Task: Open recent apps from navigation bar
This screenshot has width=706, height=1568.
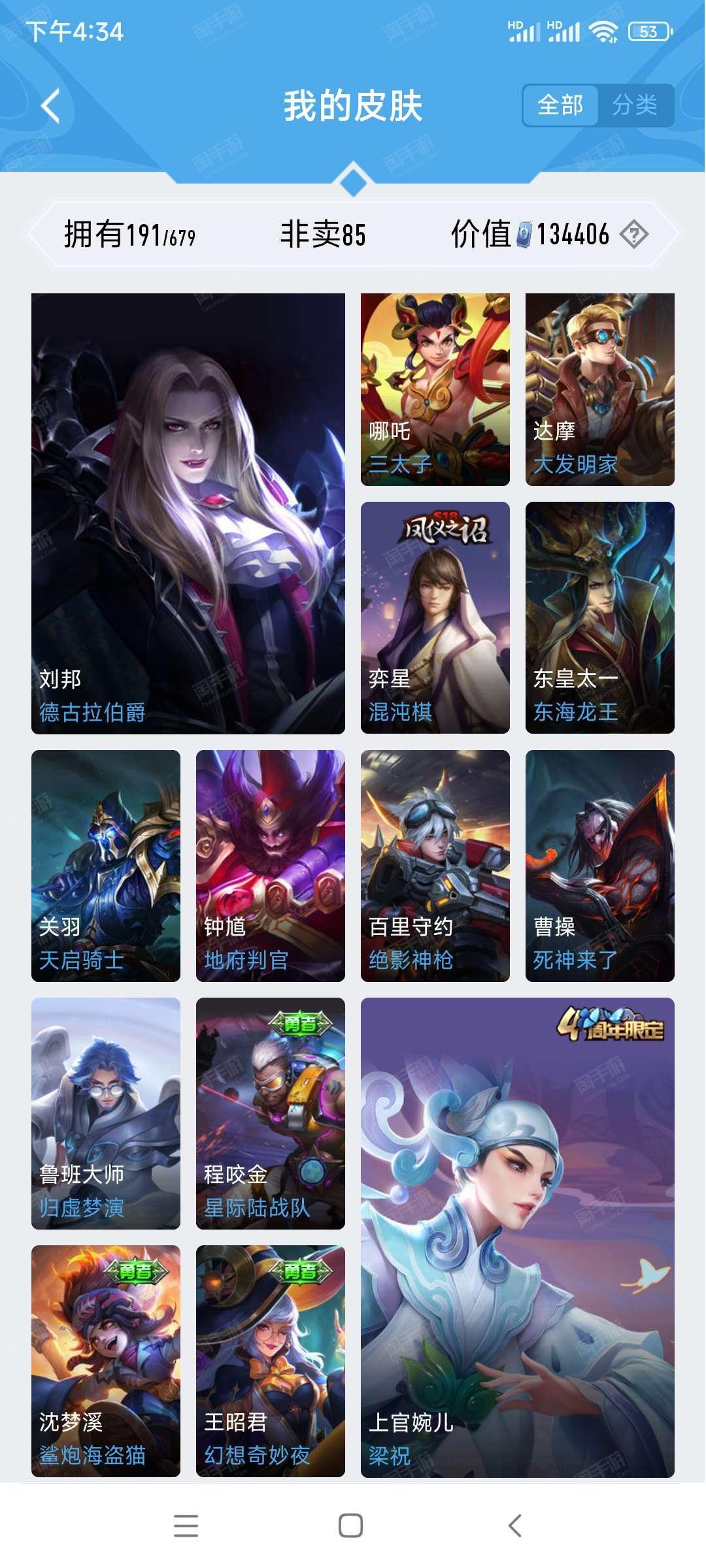Action: point(186,1526)
